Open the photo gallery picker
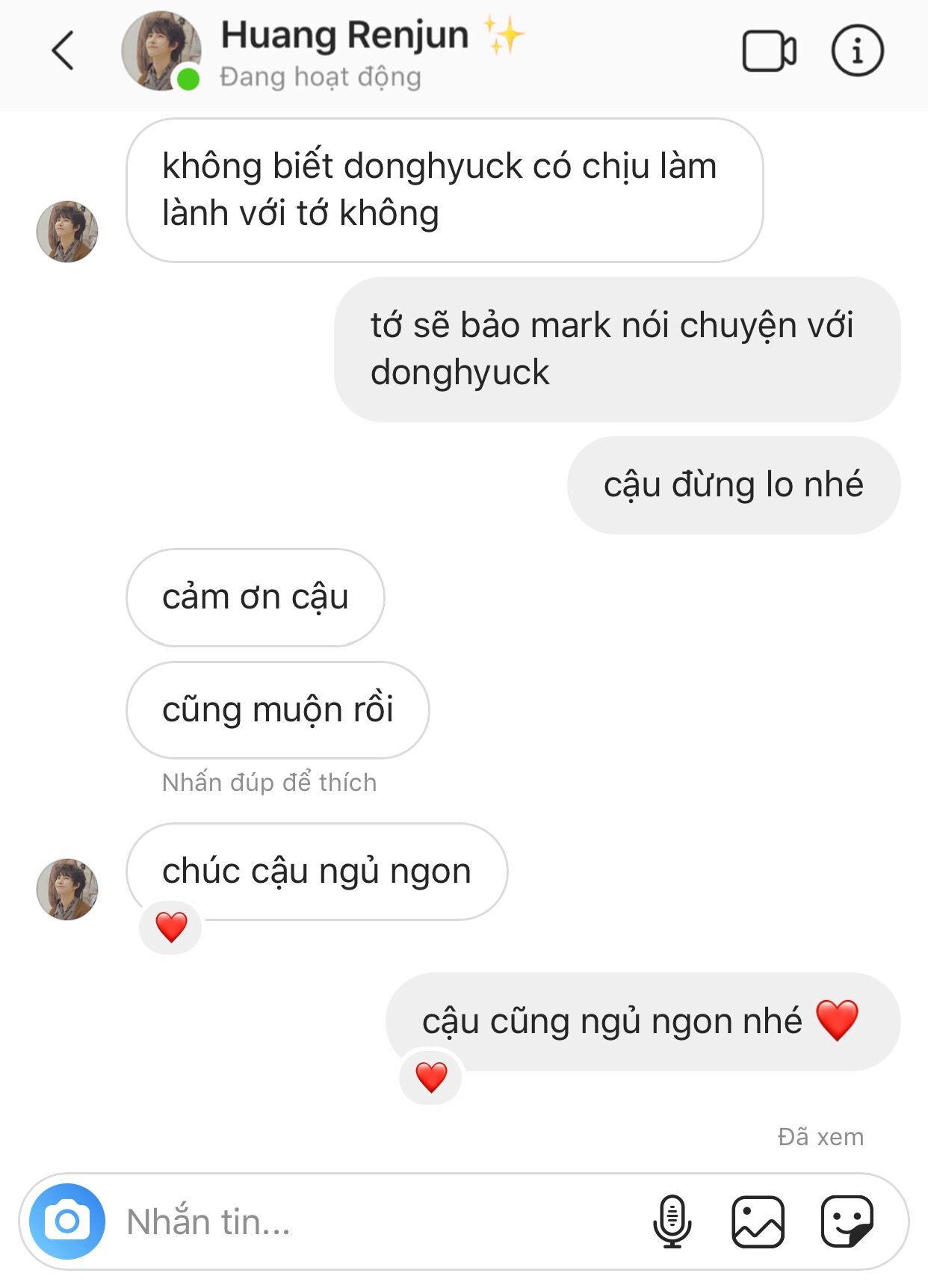The image size is (928, 1288). (x=758, y=1221)
